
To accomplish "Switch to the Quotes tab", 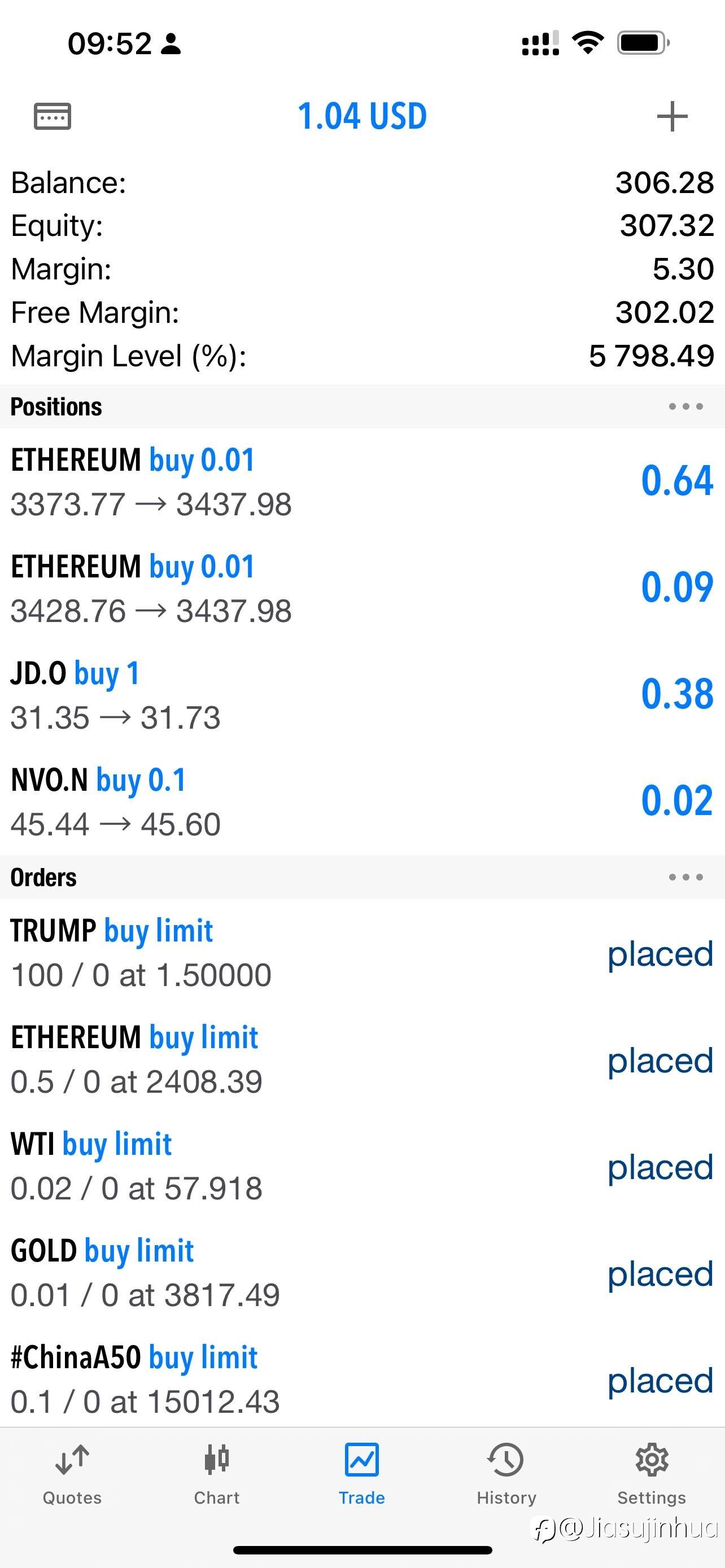I will point(72,1474).
